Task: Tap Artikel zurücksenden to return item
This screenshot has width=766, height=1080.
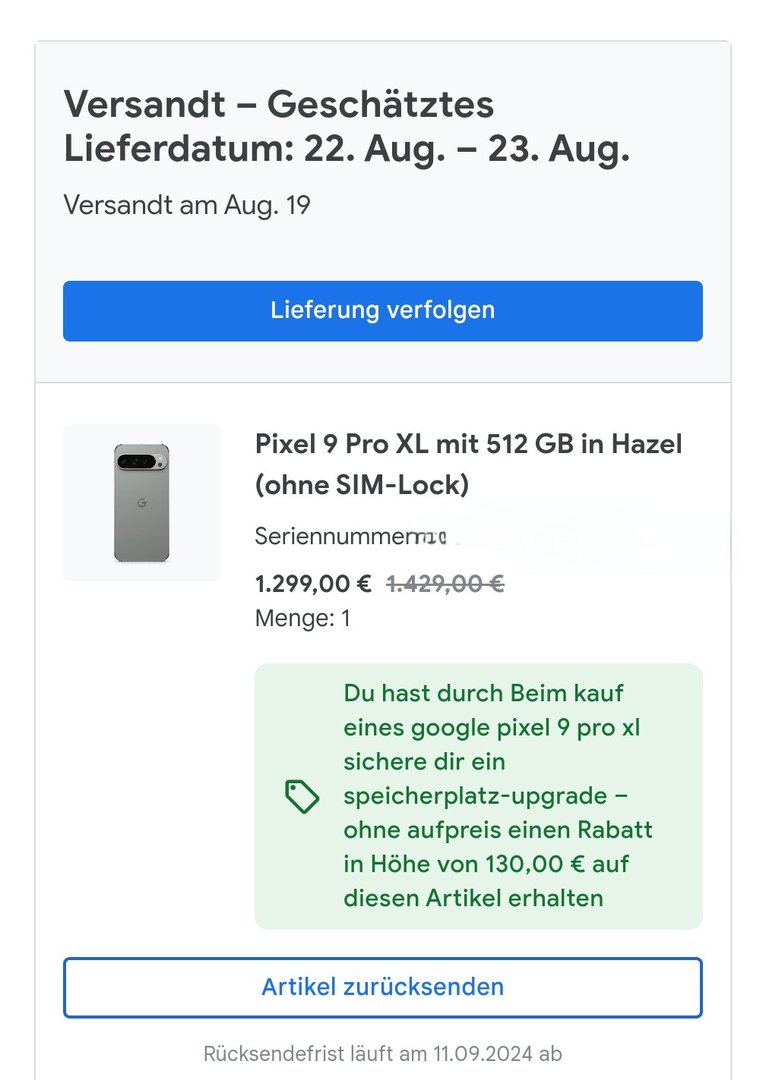Action: 382,987
